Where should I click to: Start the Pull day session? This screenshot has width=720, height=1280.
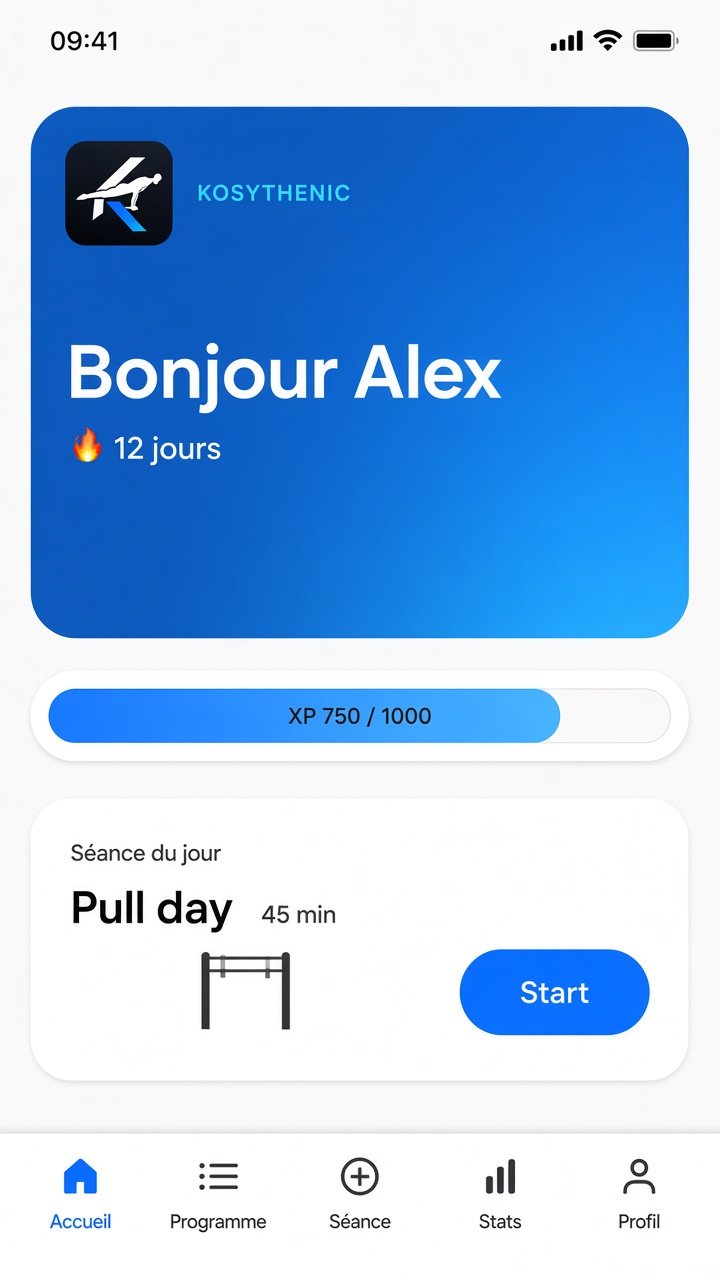(554, 992)
